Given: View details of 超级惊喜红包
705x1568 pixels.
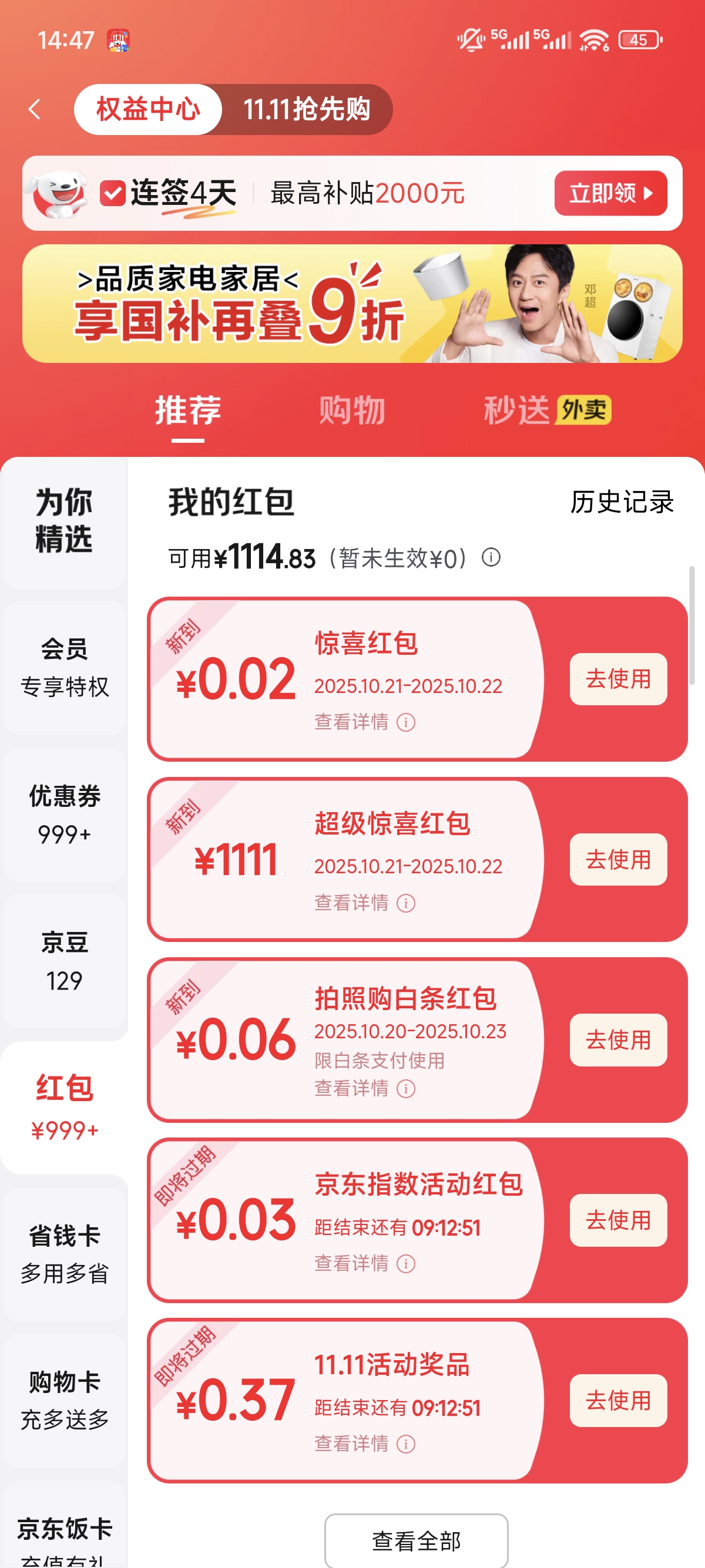Looking at the screenshot, I should [364, 903].
